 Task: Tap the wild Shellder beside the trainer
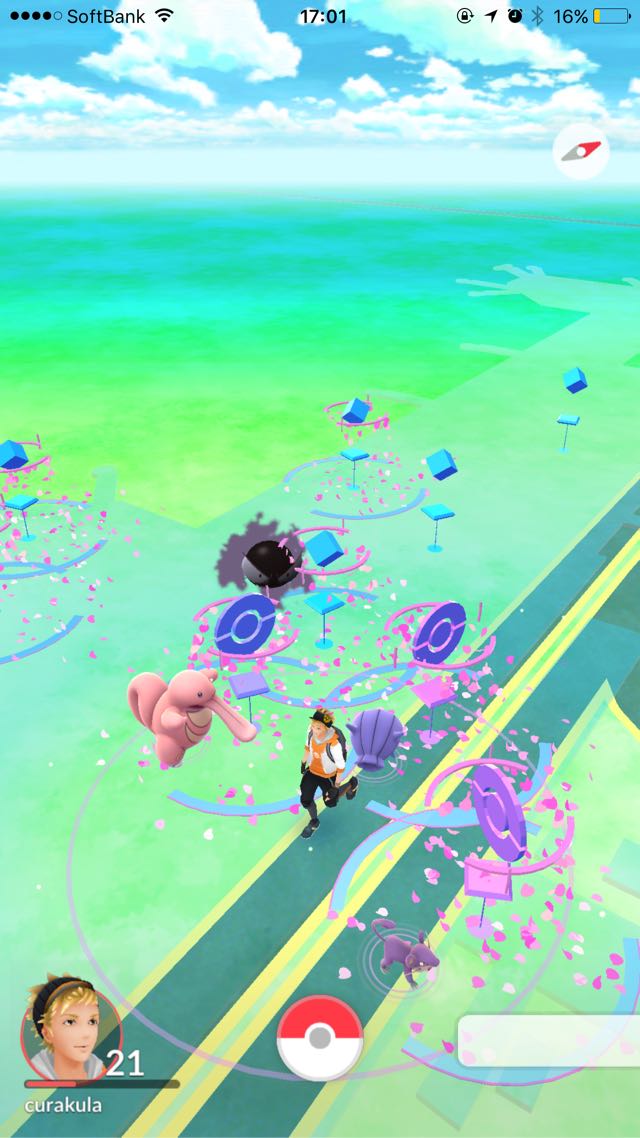[377, 740]
